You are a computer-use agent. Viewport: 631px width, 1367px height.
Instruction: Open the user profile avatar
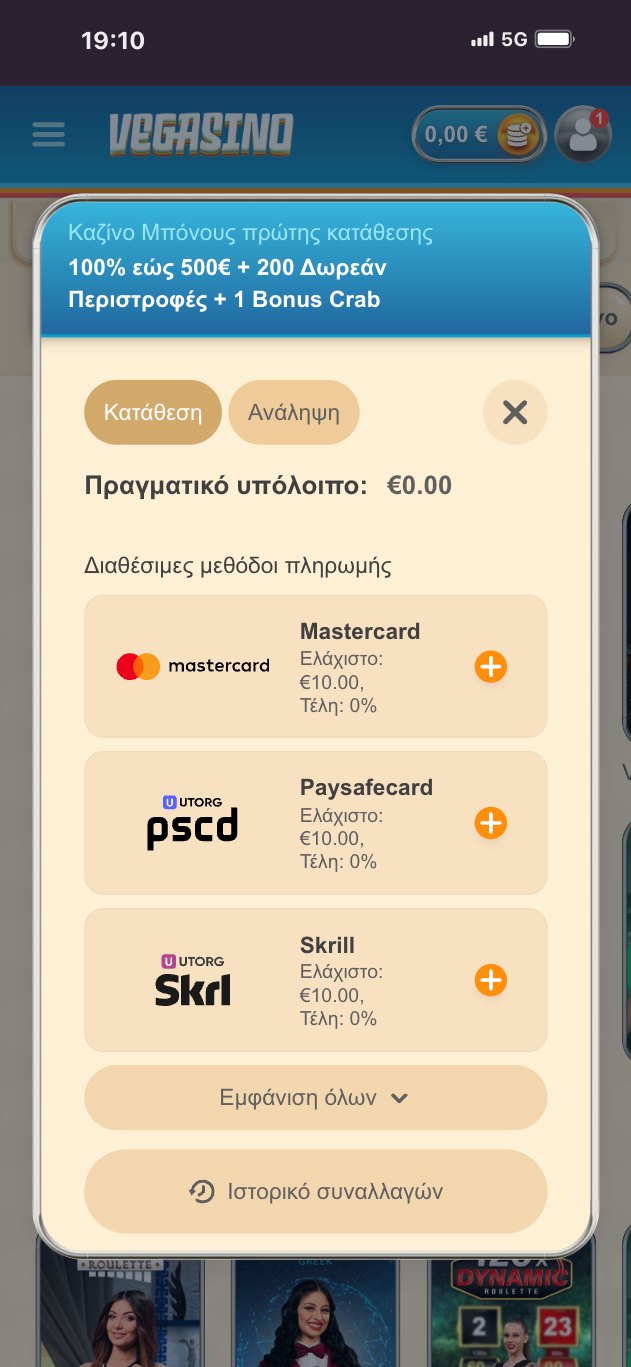[x=583, y=134]
